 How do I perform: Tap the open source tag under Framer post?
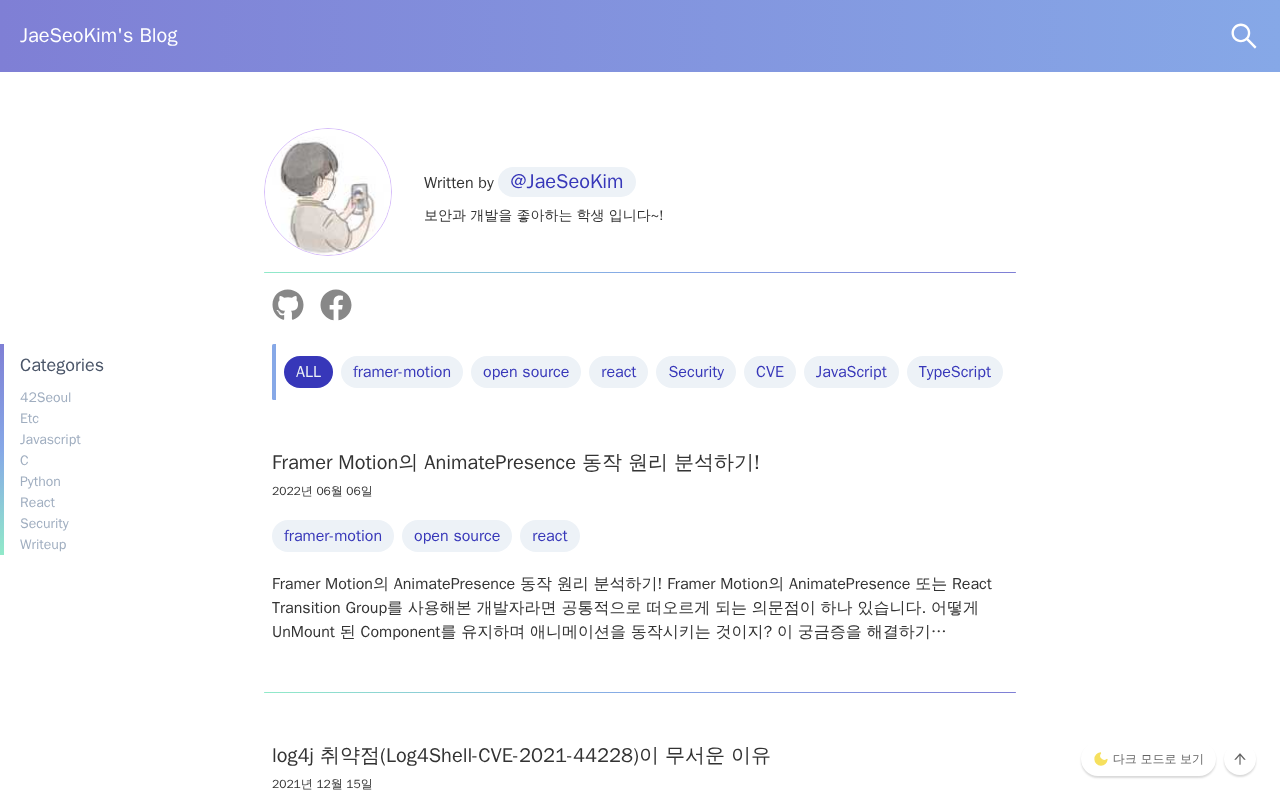coord(457,536)
